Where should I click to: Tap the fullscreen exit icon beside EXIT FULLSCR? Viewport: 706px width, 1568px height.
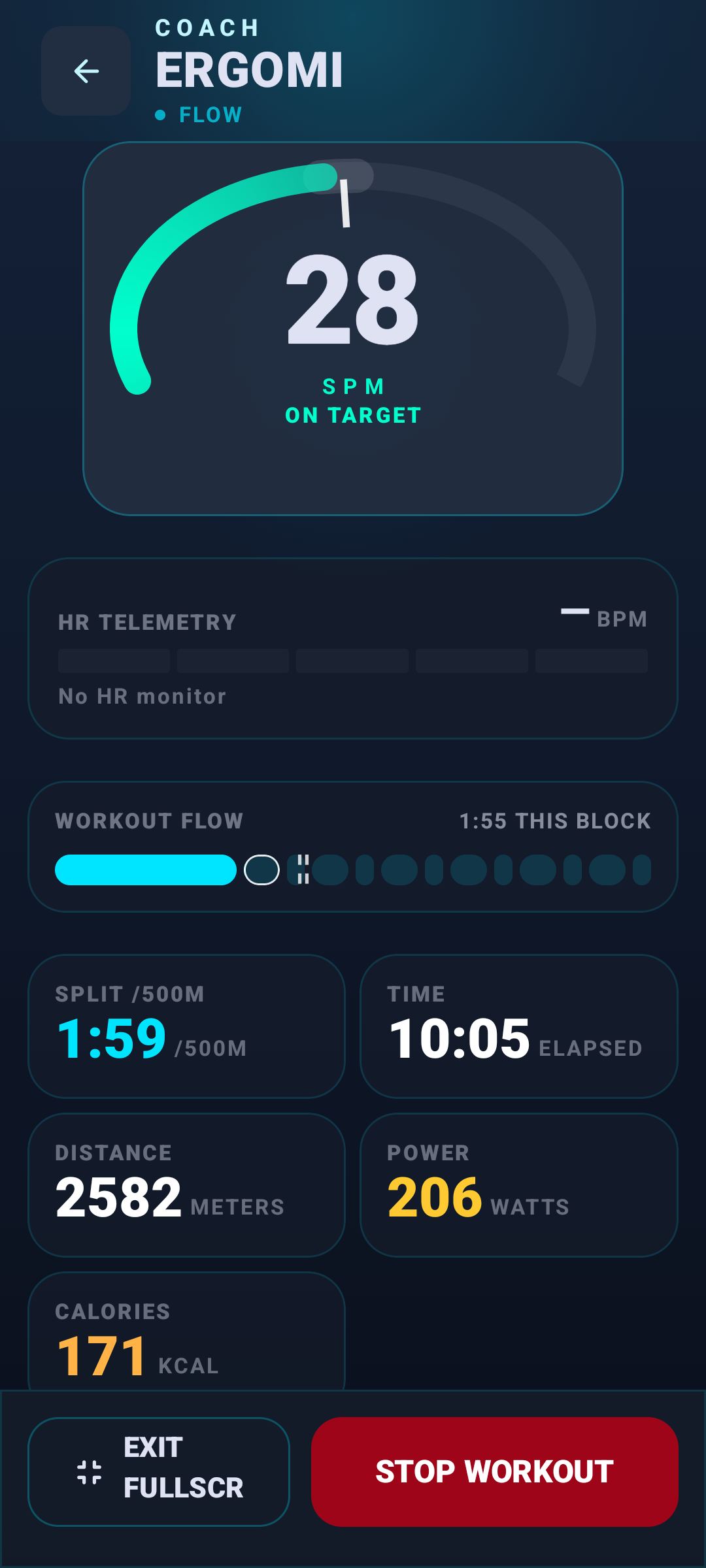[x=90, y=1472]
